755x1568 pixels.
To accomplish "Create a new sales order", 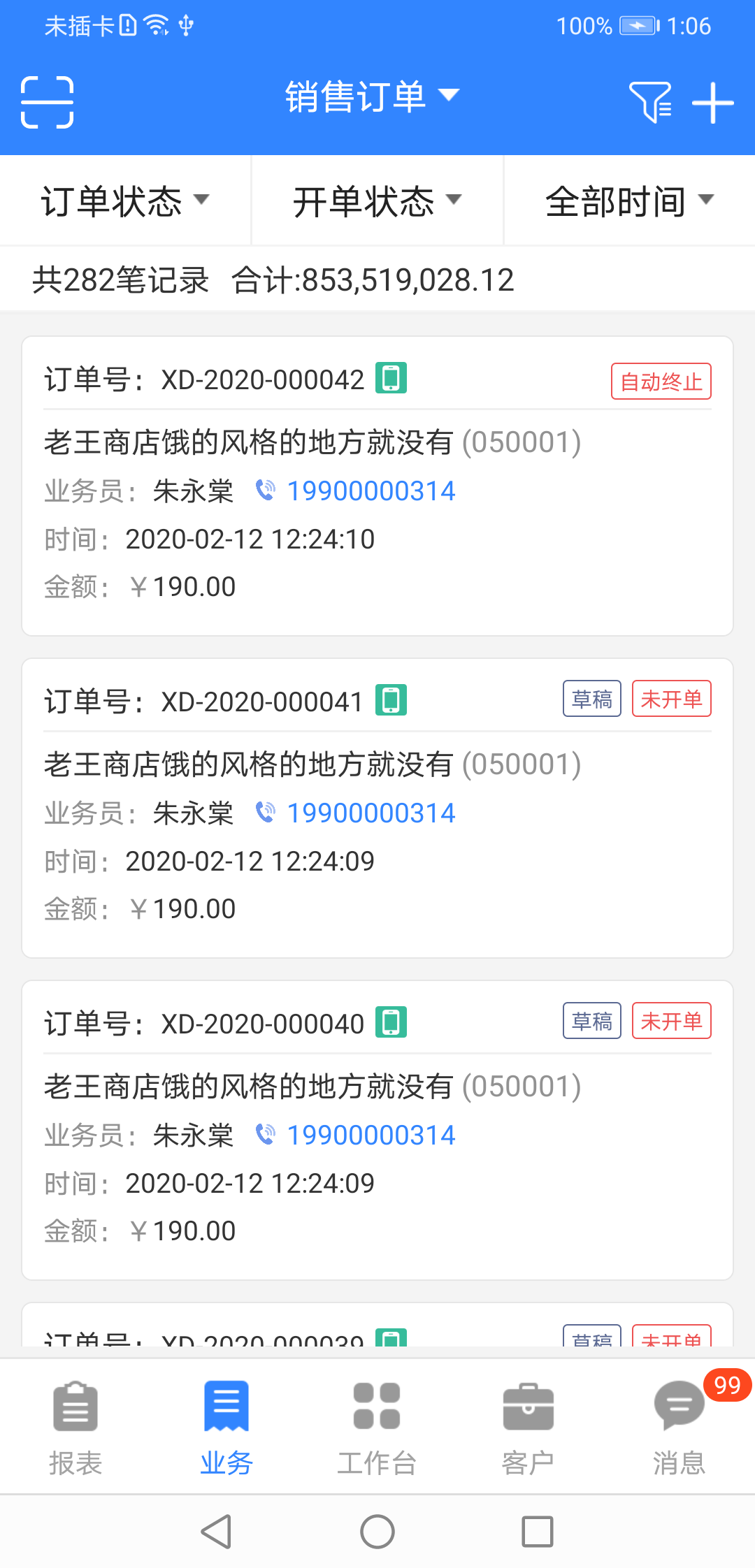I will tap(712, 101).
